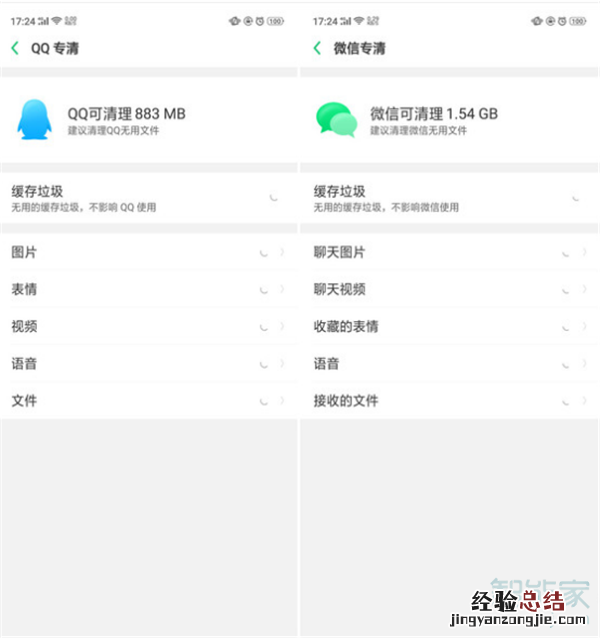Open the 表情 row in QQ专清
The height and width of the screenshot is (638, 600).
click(x=148, y=290)
